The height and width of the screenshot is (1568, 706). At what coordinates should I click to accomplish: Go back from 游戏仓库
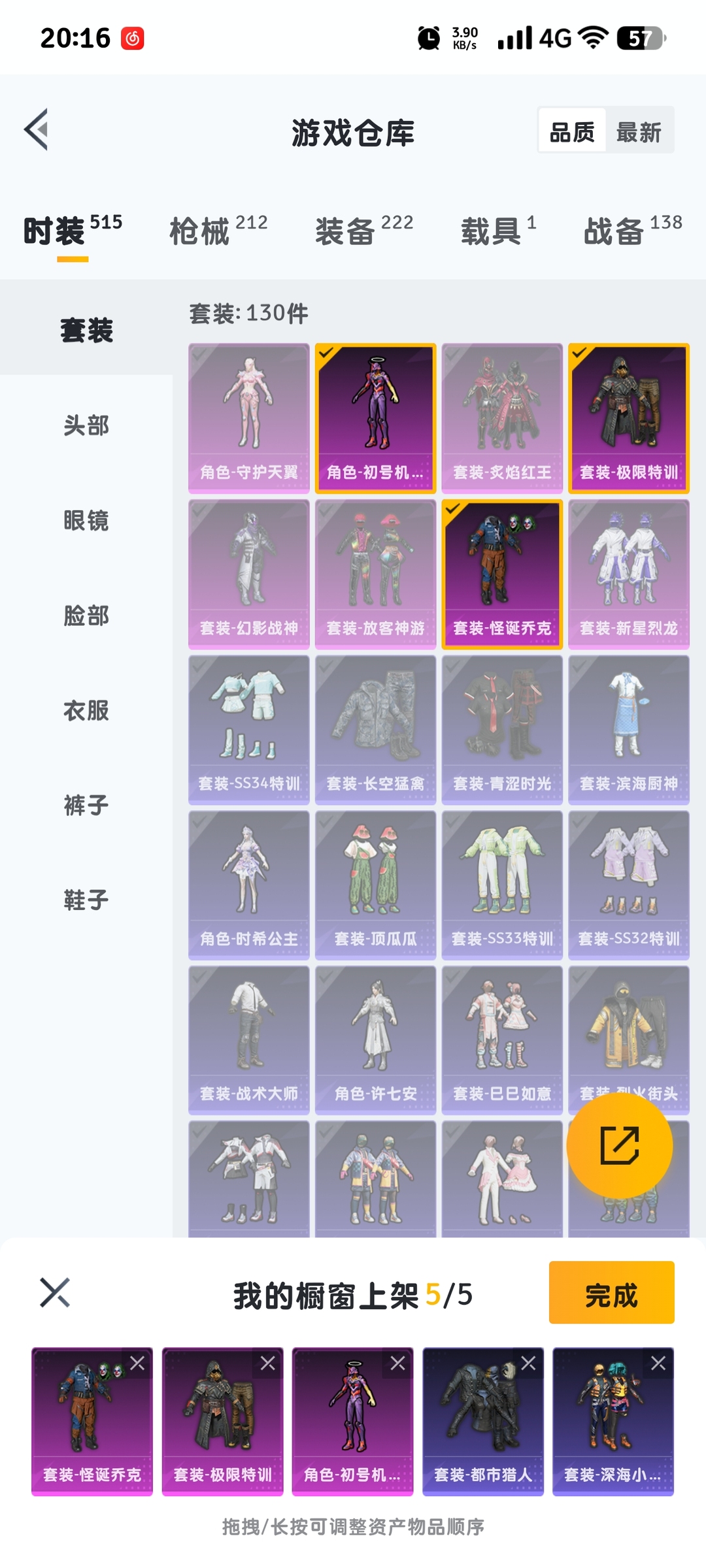pos(37,129)
